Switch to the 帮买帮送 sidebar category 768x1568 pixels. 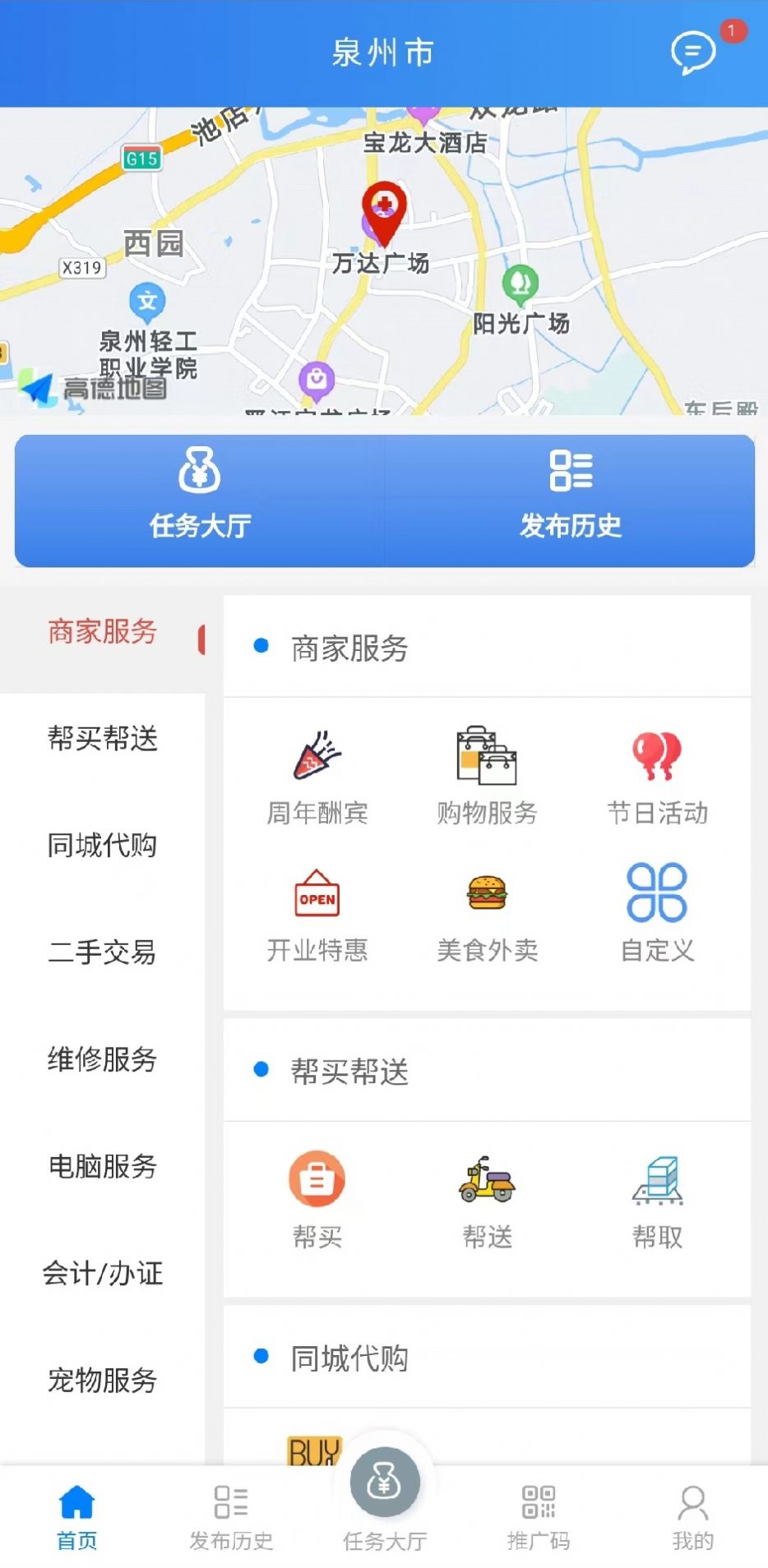point(102,740)
